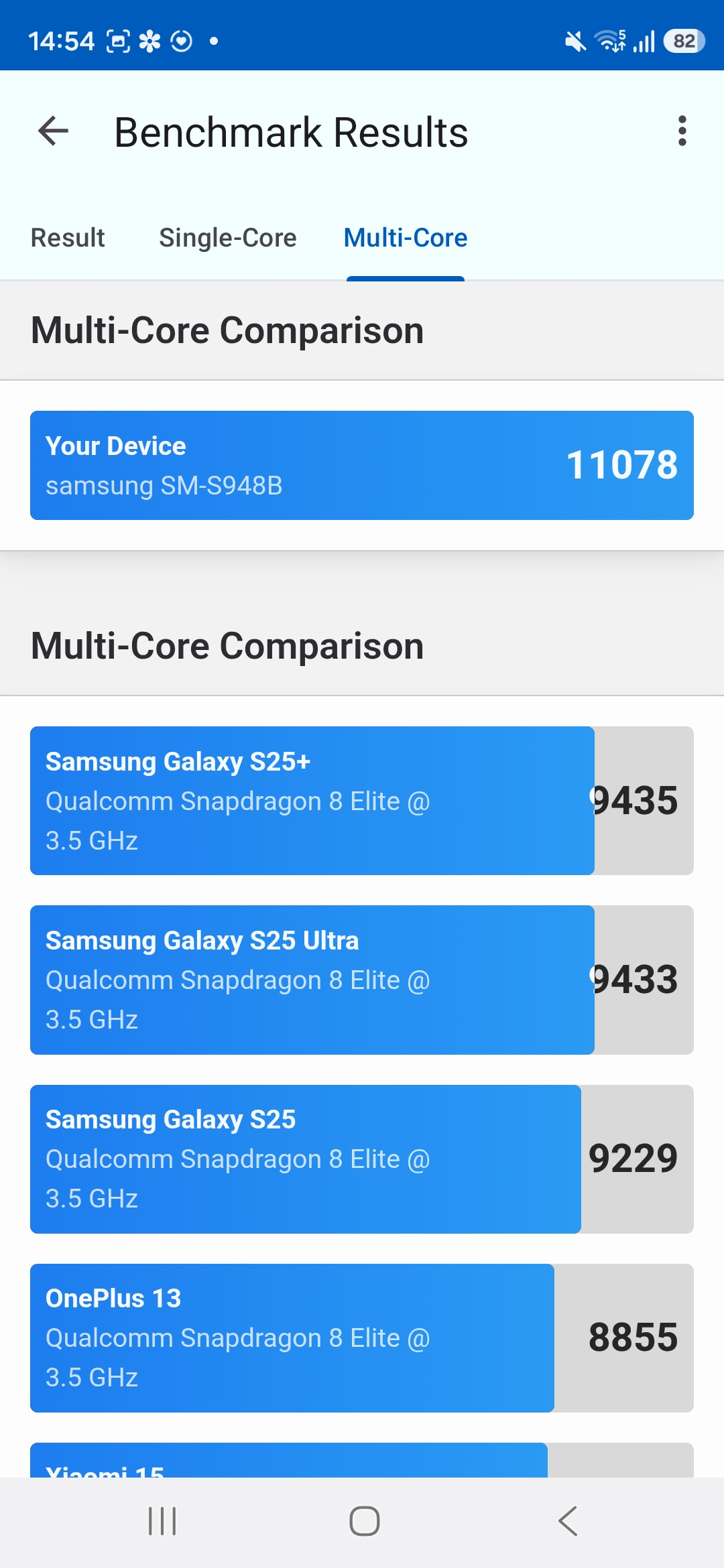Open recent apps from the navigation bar

[x=162, y=1521]
